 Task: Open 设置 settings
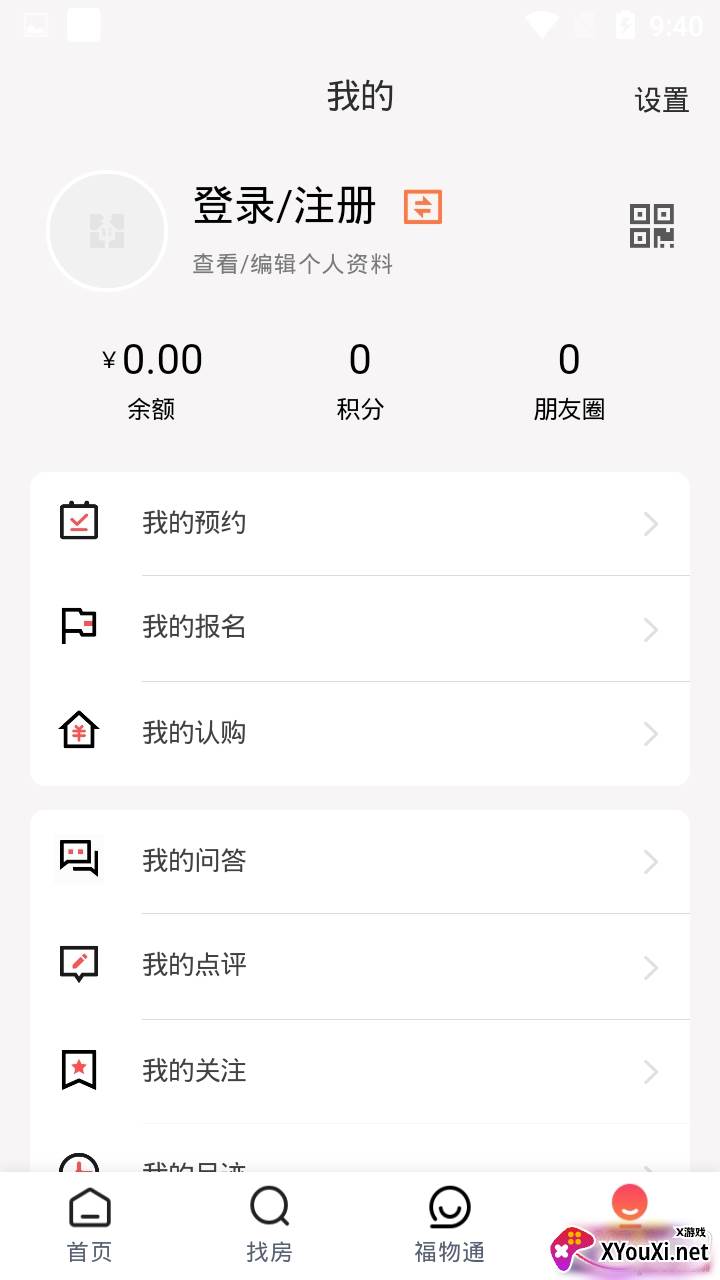[x=661, y=100]
